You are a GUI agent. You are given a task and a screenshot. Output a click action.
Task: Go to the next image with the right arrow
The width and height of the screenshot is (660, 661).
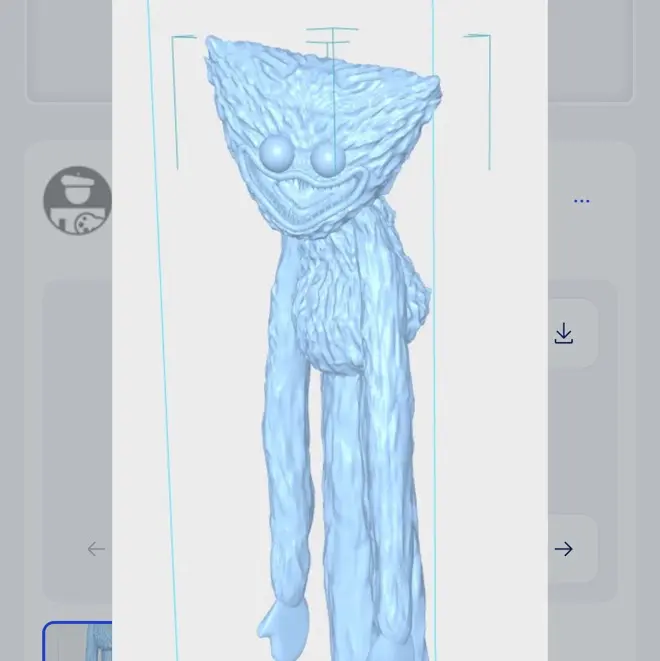click(563, 549)
